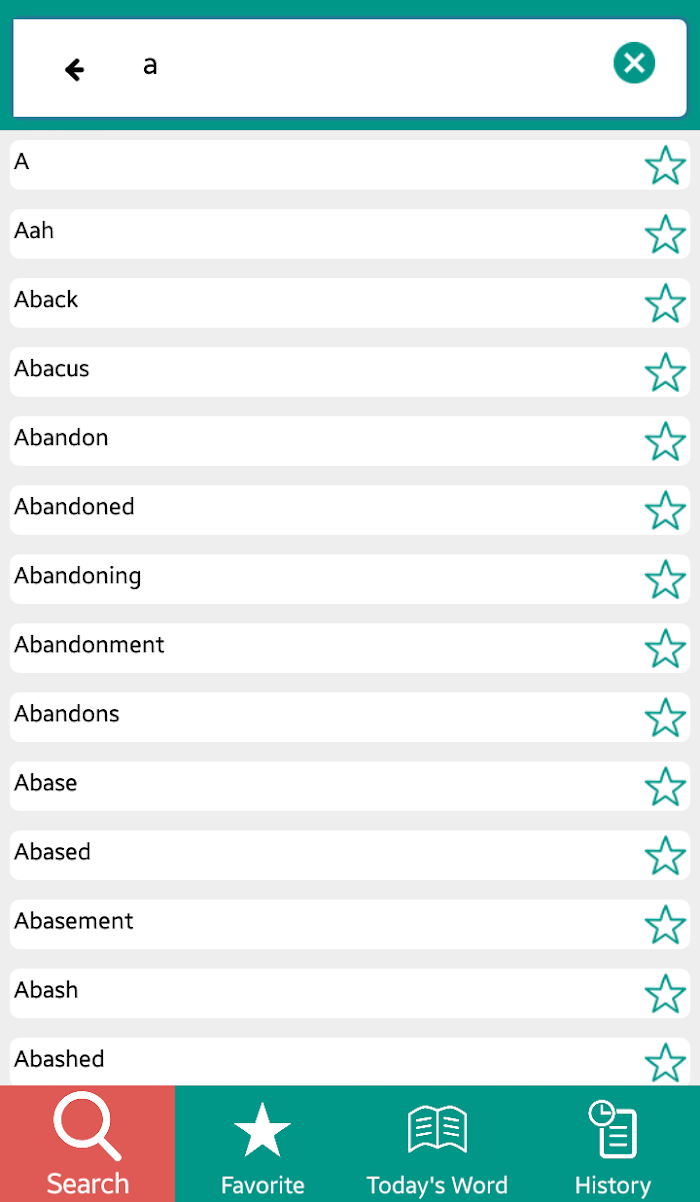The width and height of the screenshot is (700, 1202).
Task: Switch to the Favorite tab
Action: 262,1144
